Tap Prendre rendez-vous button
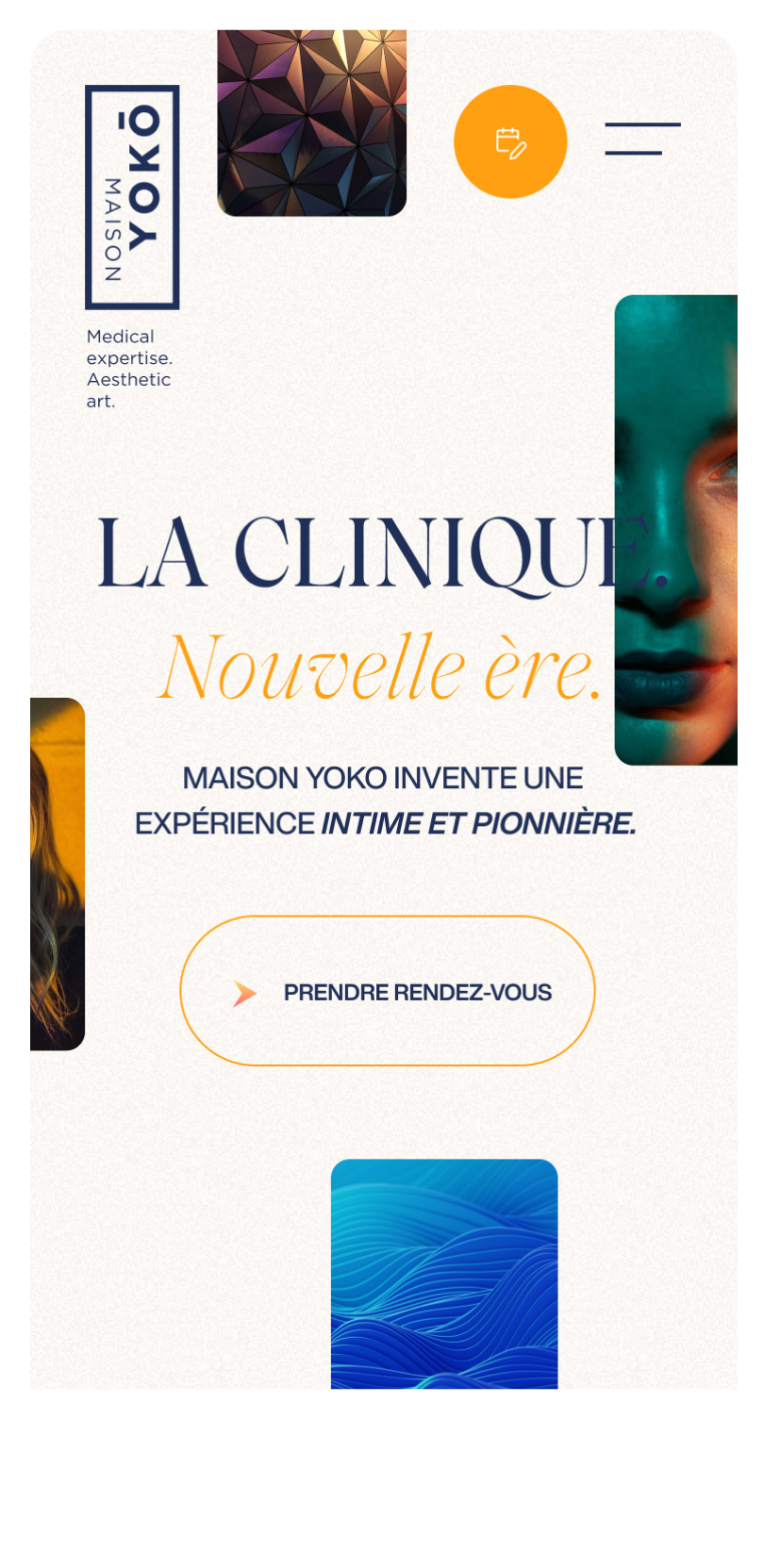 (x=388, y=991)
